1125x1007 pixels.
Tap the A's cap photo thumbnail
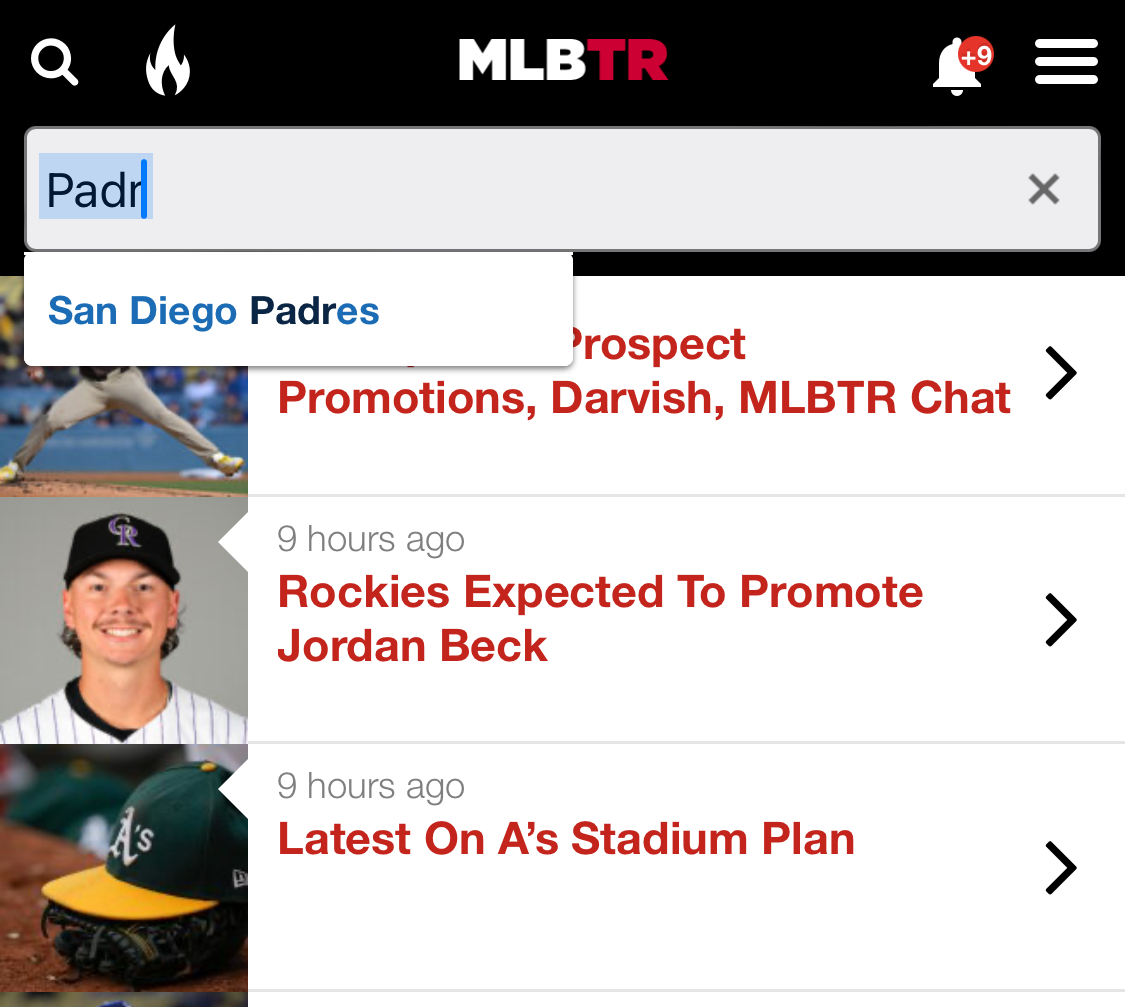point(123,867)
